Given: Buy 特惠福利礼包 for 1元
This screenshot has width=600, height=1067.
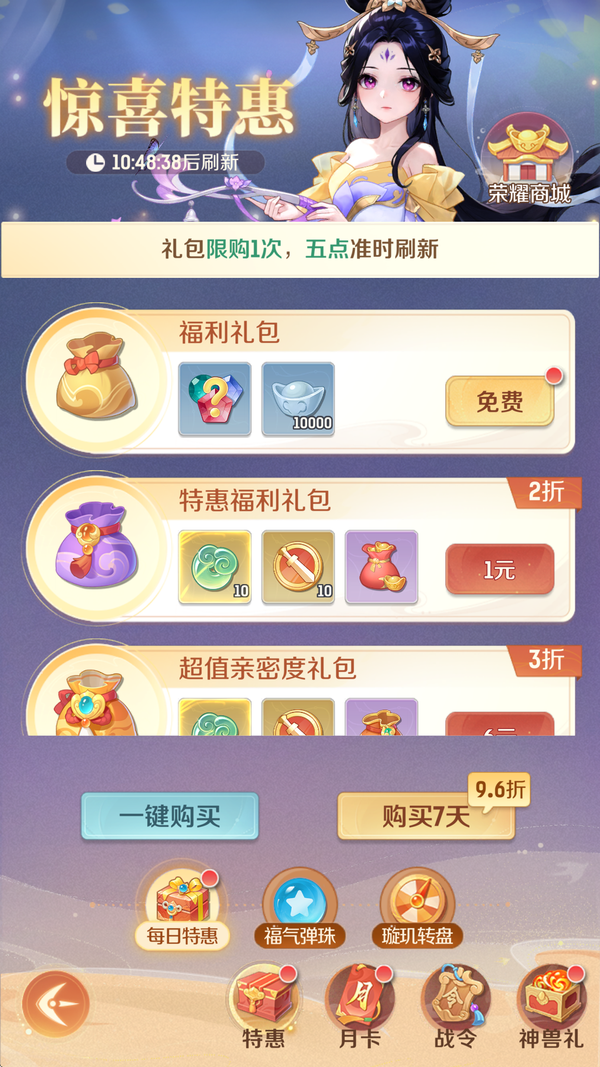Looking at the screenshot, I should tap(499, 570).
